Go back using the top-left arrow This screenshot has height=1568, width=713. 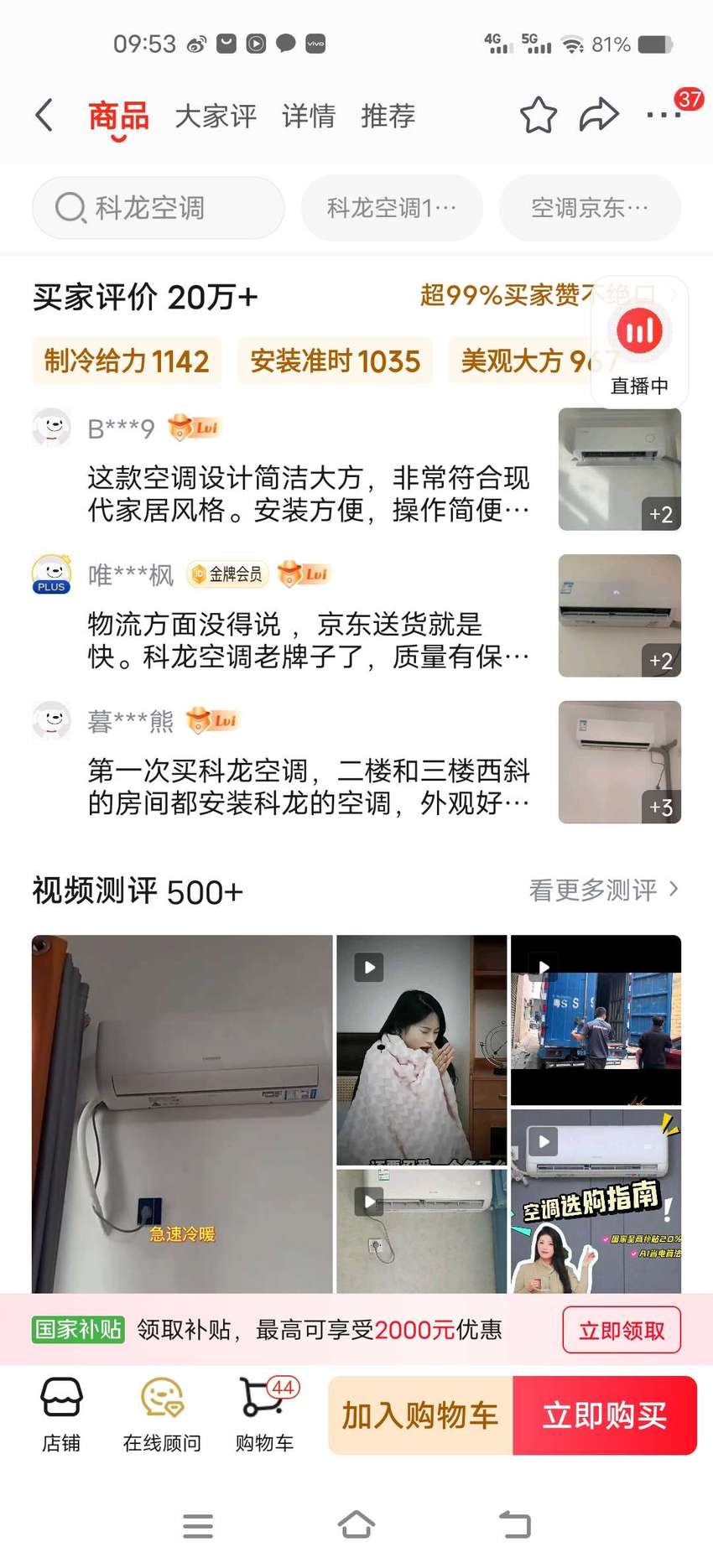click(44, 116)
